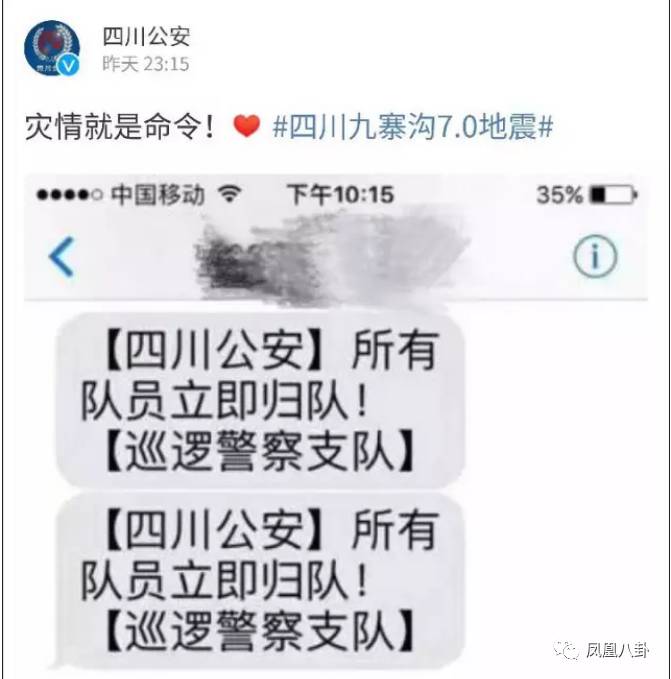View the attached SMS screenshot image
This screenshot has width=671, height=679.
[335, 420]
